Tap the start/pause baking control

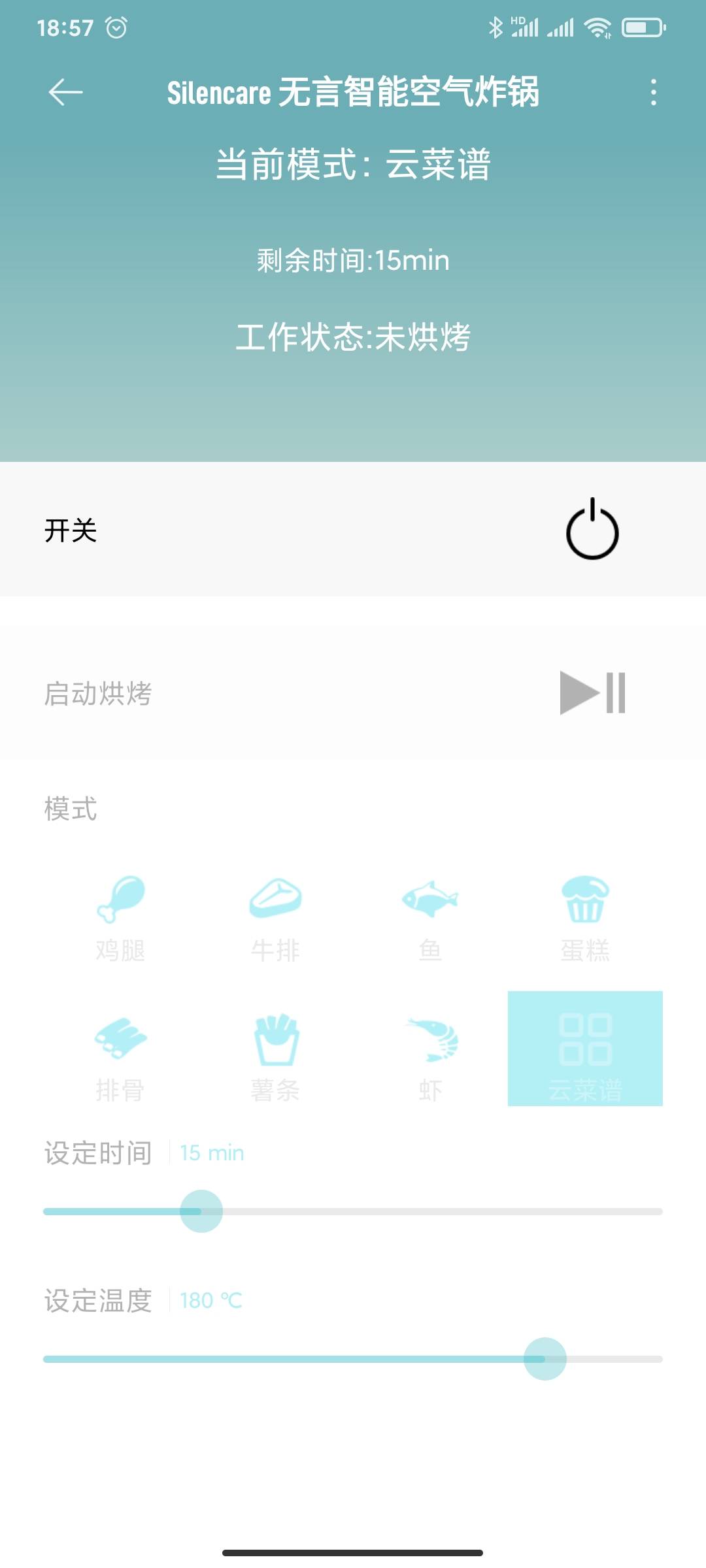click(592, 693)
